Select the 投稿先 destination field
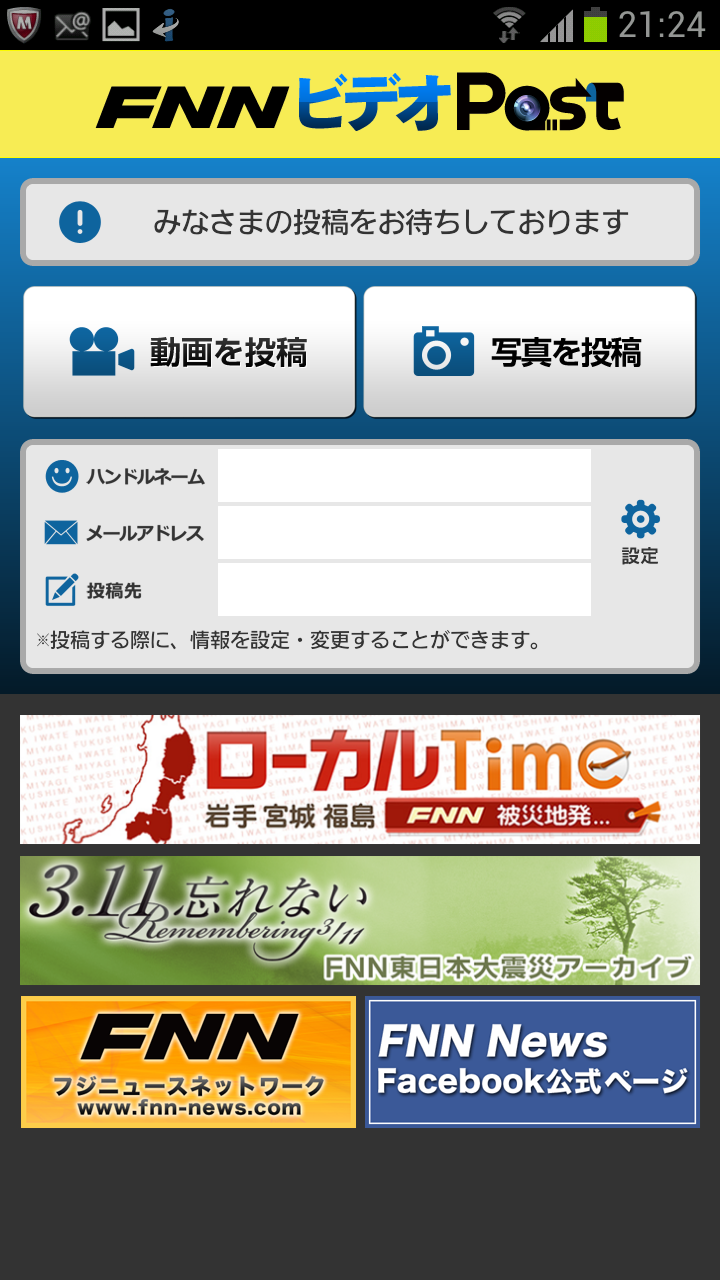Viewport: 720px width, 1280px height. tap(404, 590)
